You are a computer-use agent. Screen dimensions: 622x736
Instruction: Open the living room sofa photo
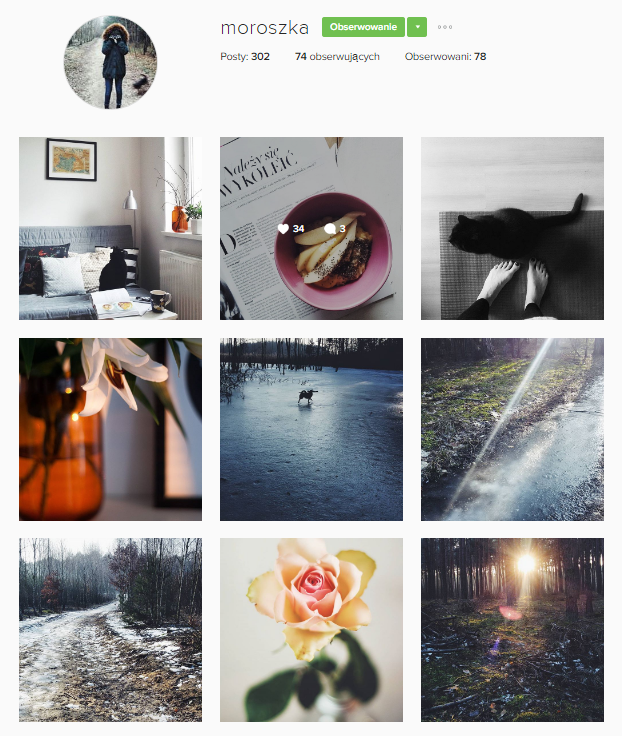(x=110, y=228)
